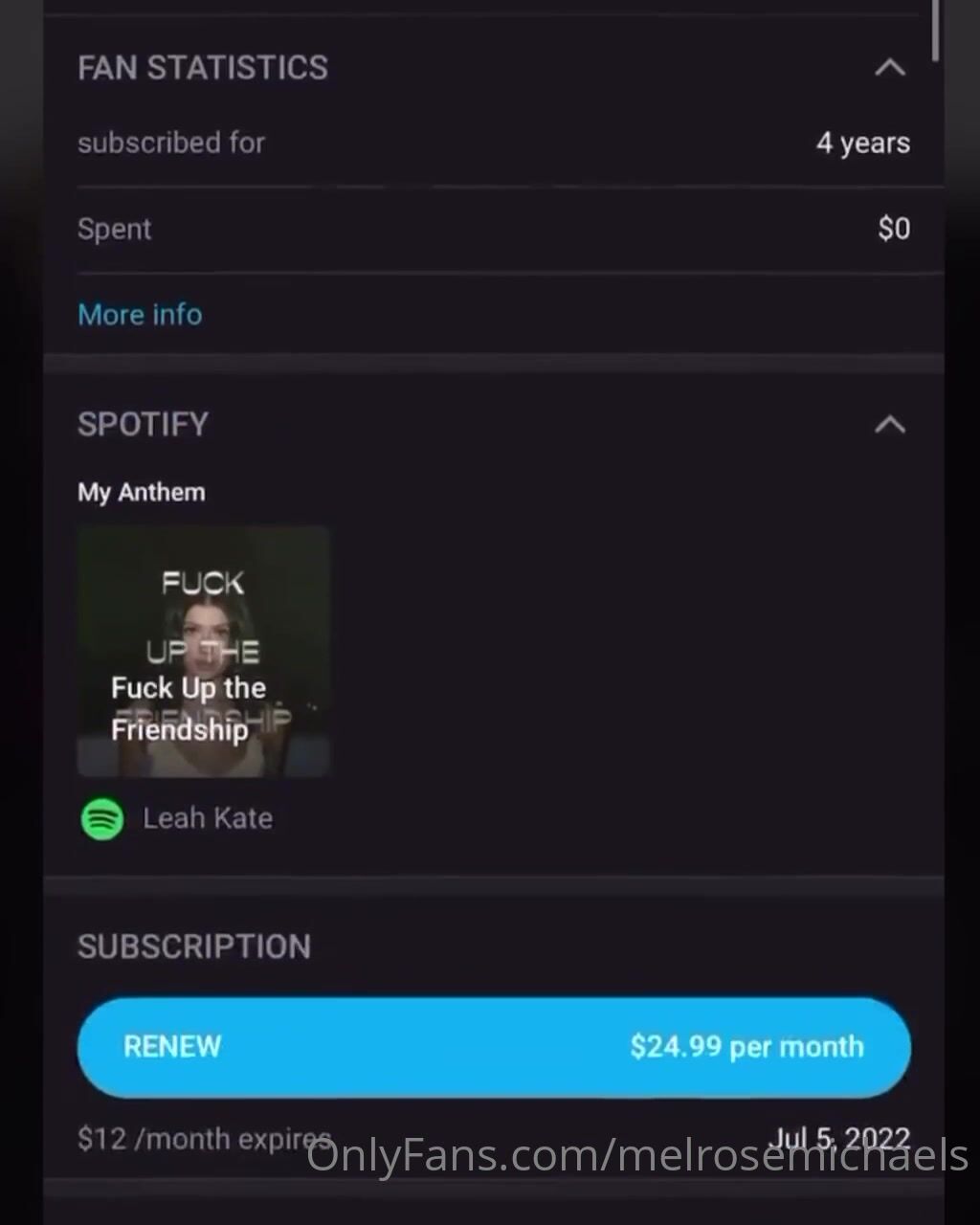Collapse the Spotify section

pyautogui.click(x=890, y=425)
